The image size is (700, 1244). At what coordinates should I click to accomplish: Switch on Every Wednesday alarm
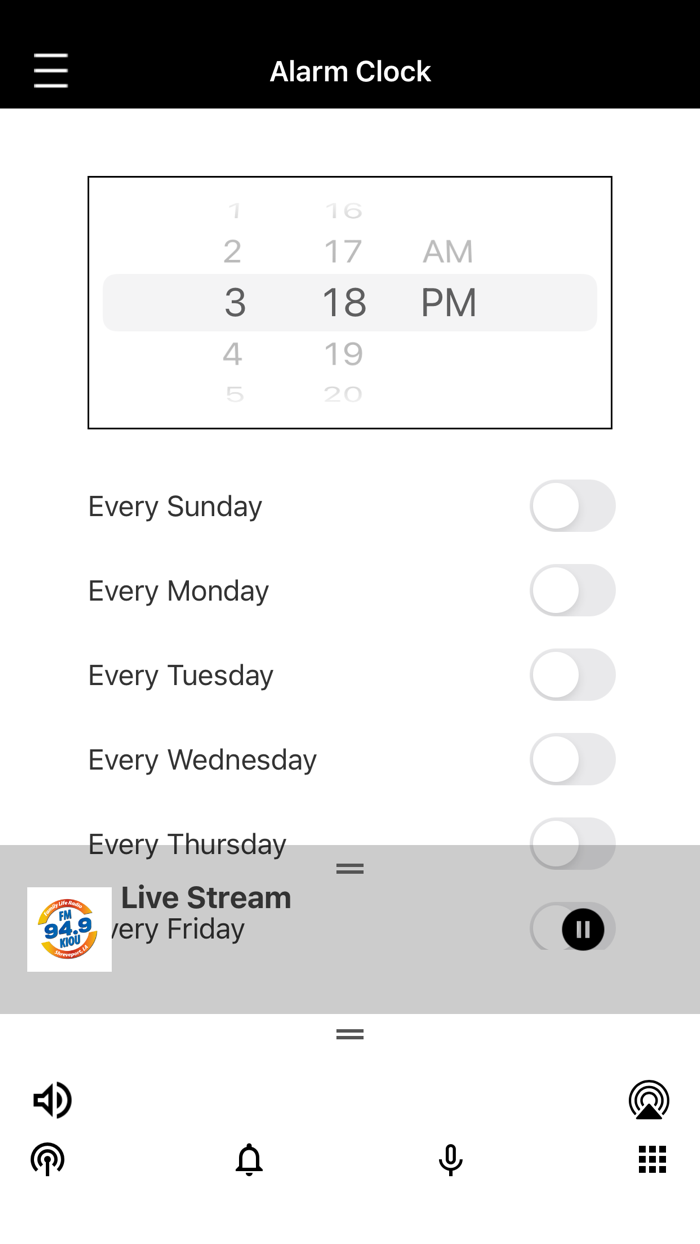[572, 759]
